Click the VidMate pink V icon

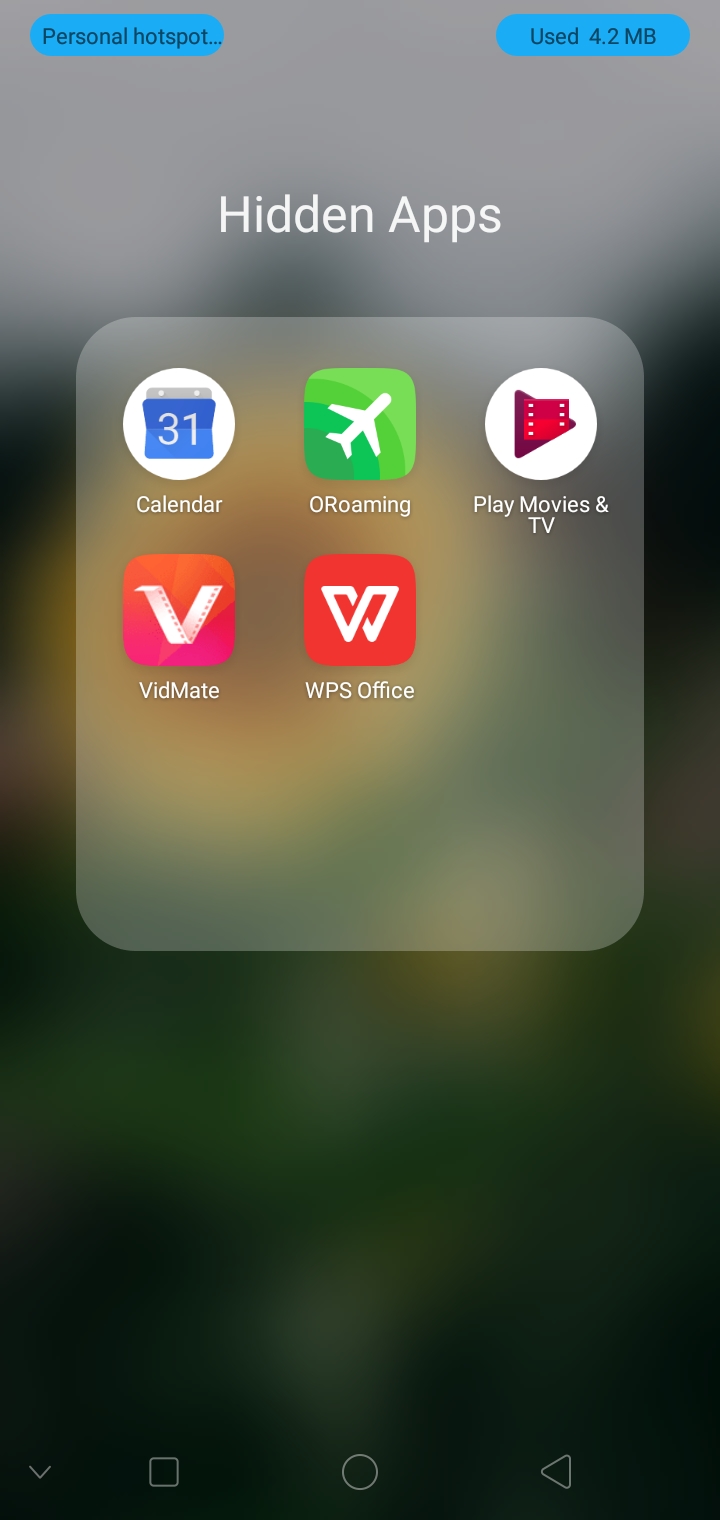179,610
